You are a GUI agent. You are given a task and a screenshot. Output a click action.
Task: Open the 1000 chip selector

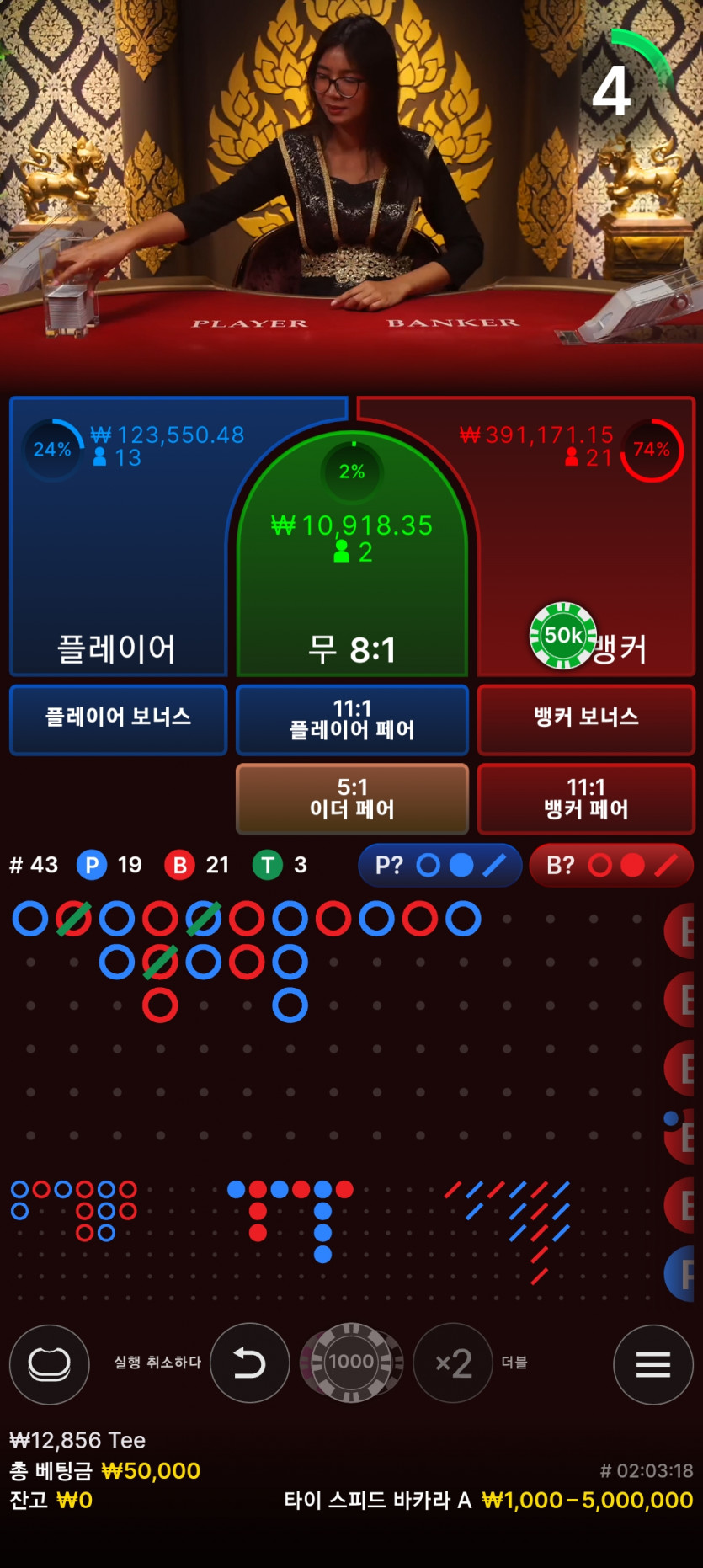(351, 1362)
